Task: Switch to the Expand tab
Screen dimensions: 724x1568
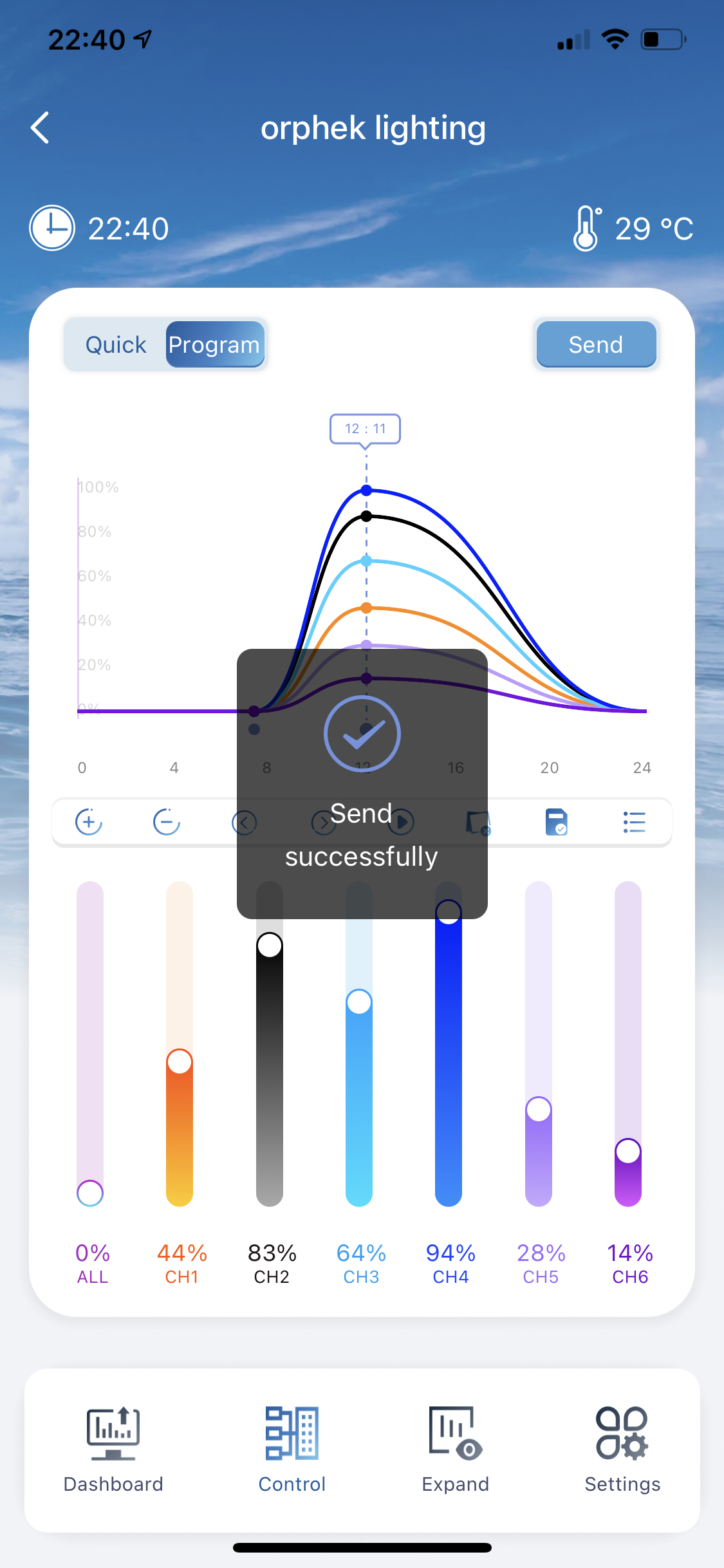Action: [x=456, y=1450]
